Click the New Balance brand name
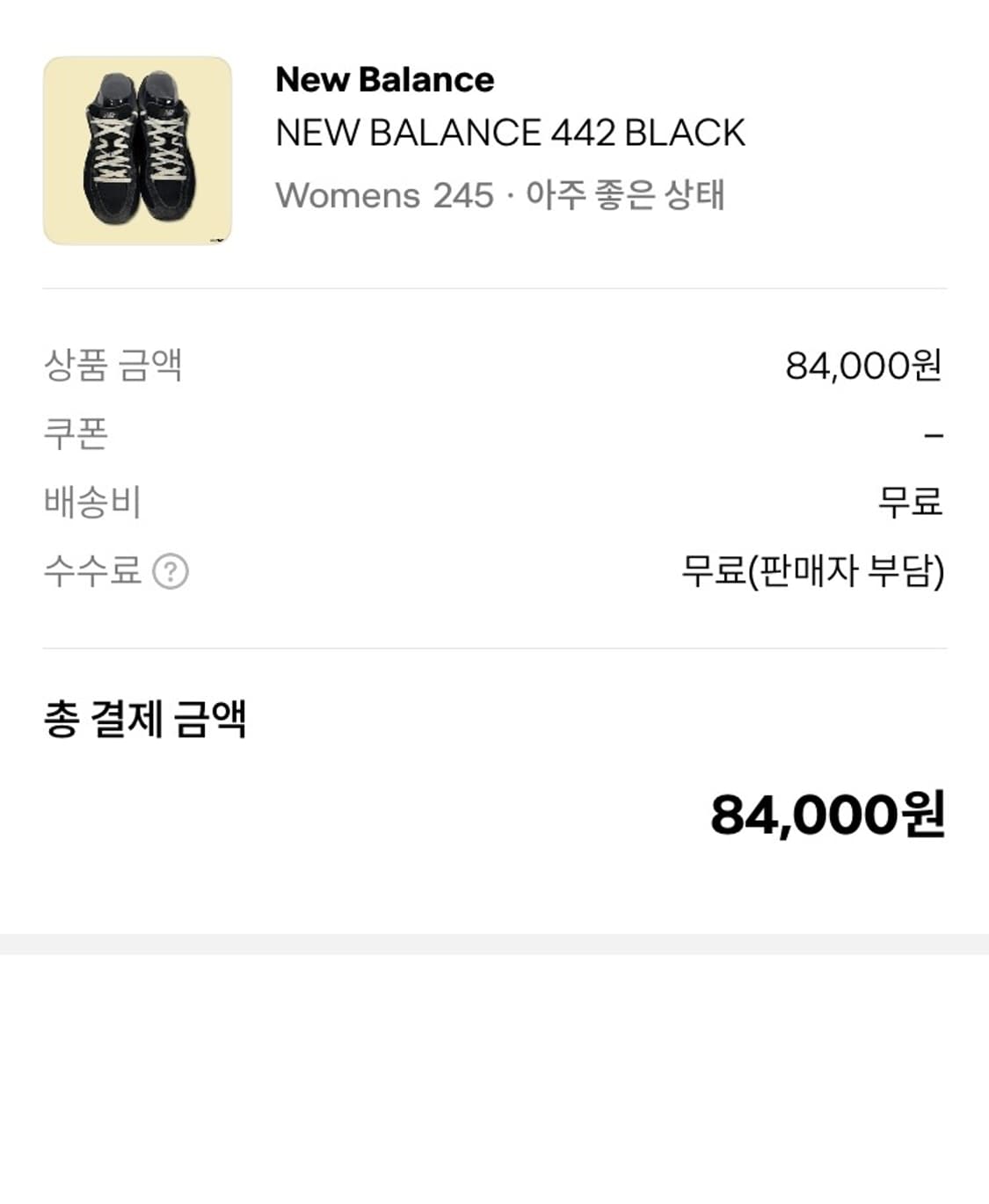Viewport: 989px width, 1204px height. [385, 79]
